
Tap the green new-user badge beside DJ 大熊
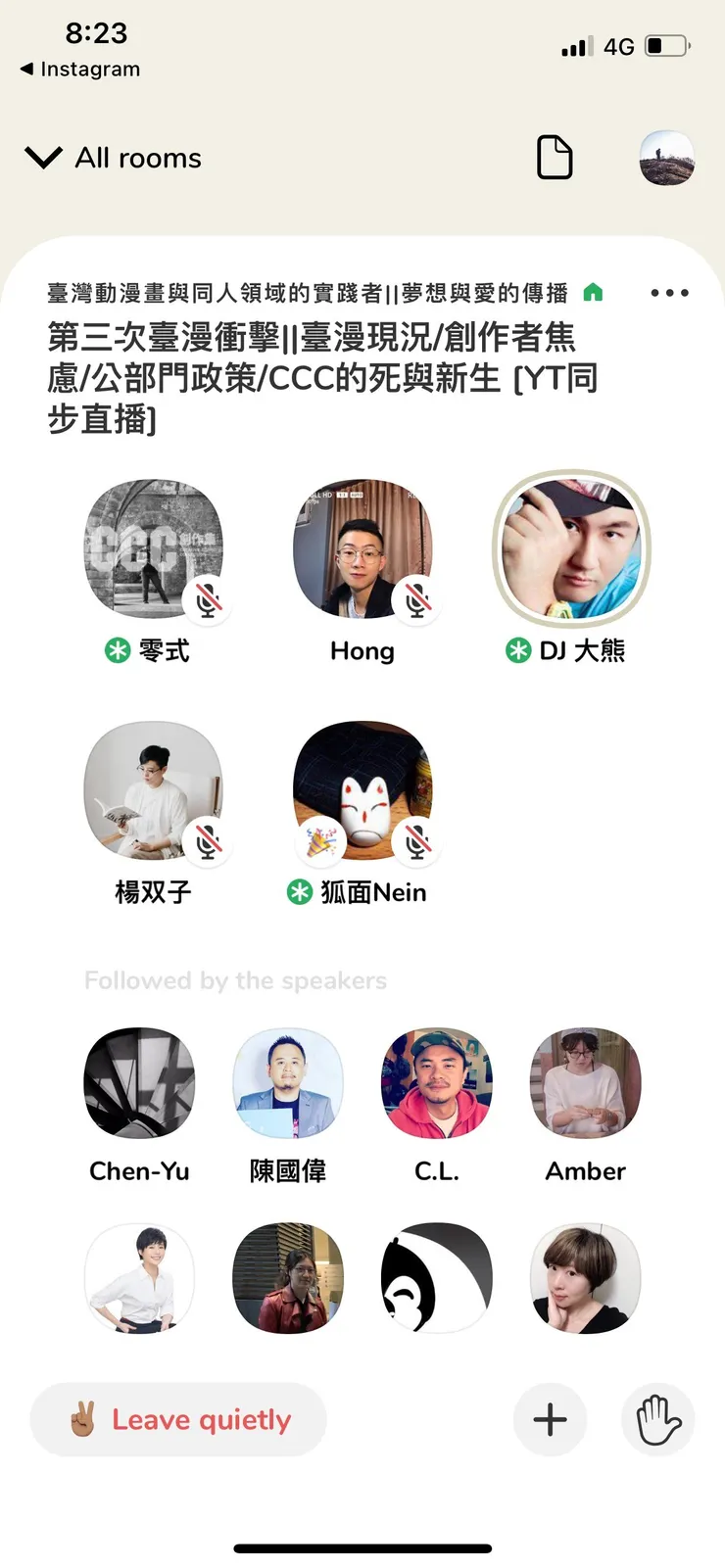pyautogui.click(x=516, y=649)
